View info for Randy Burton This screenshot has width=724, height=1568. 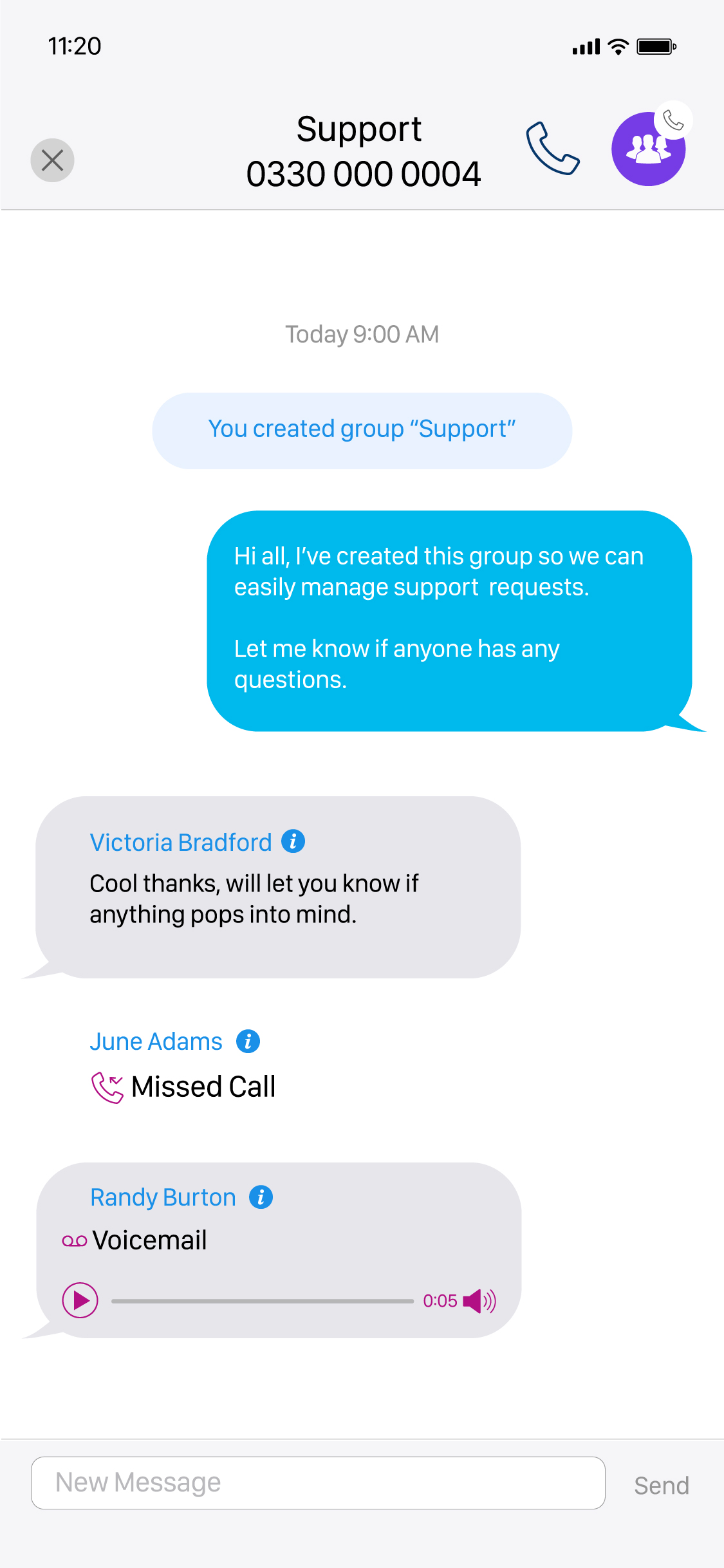pyautogui.click(x=261, y=1197)
